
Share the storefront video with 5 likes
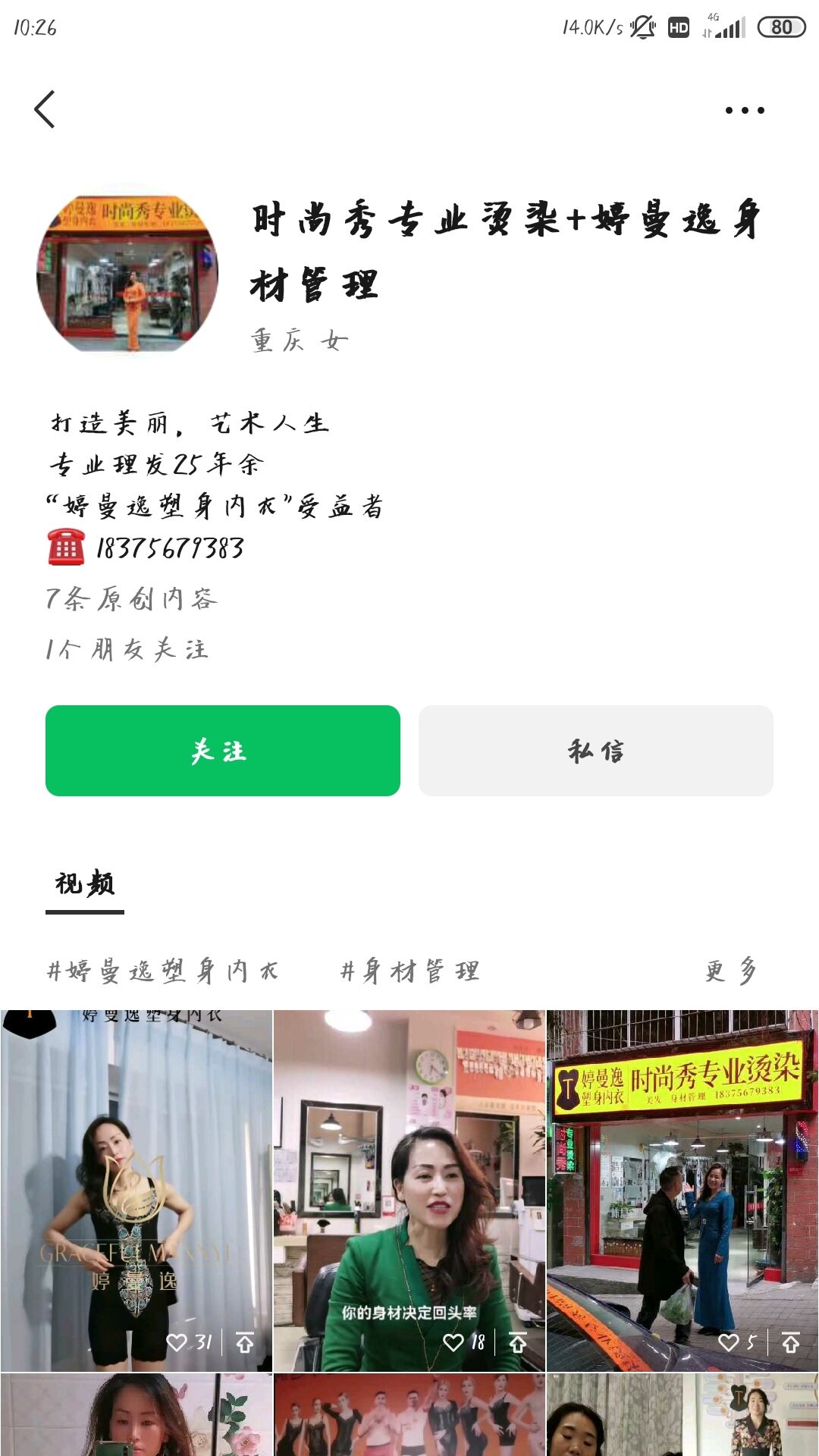click(x=791, y=1343)
